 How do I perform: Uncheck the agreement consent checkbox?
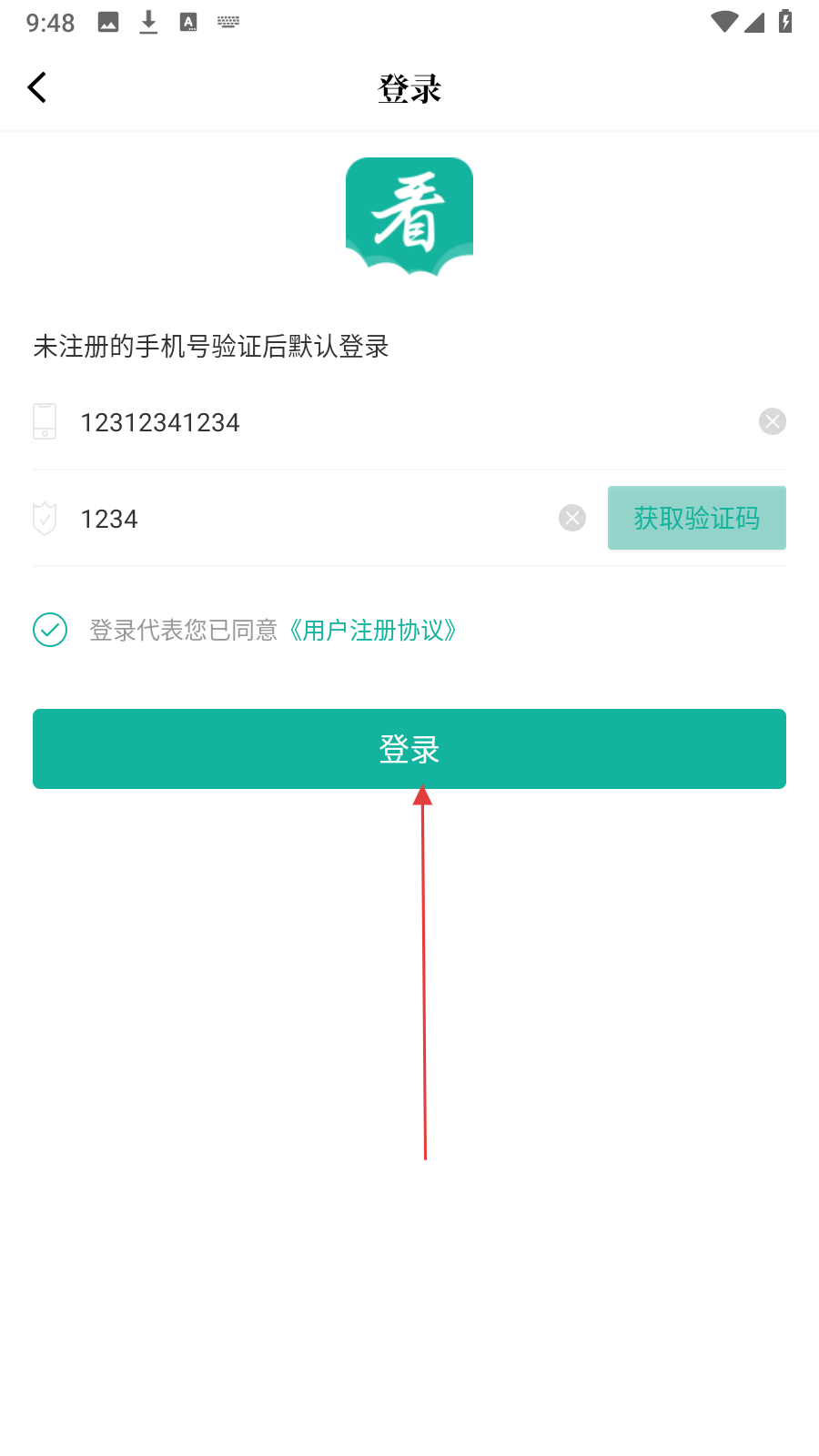point(50,630)
